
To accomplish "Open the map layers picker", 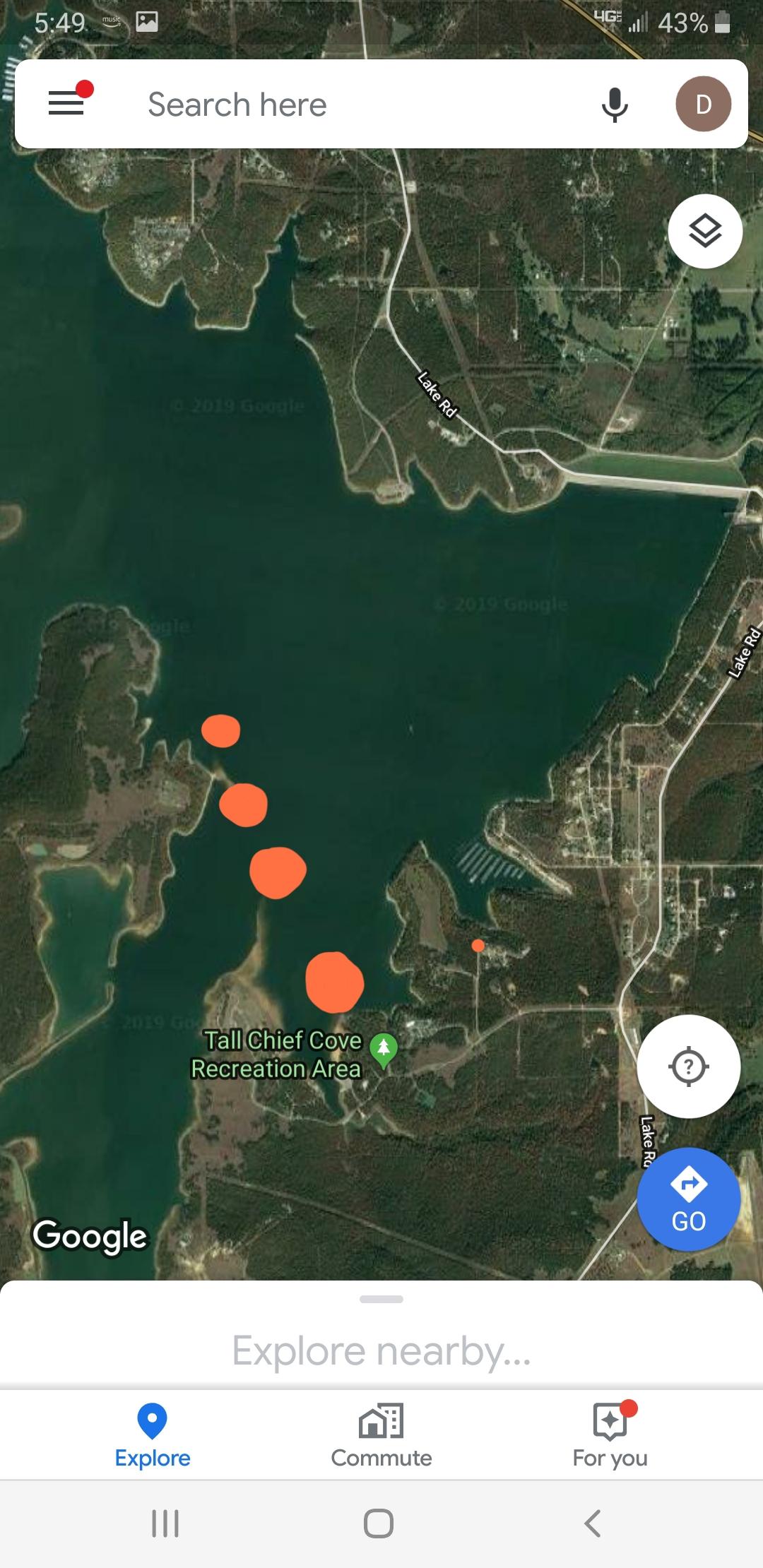I will tap(704, 232).
